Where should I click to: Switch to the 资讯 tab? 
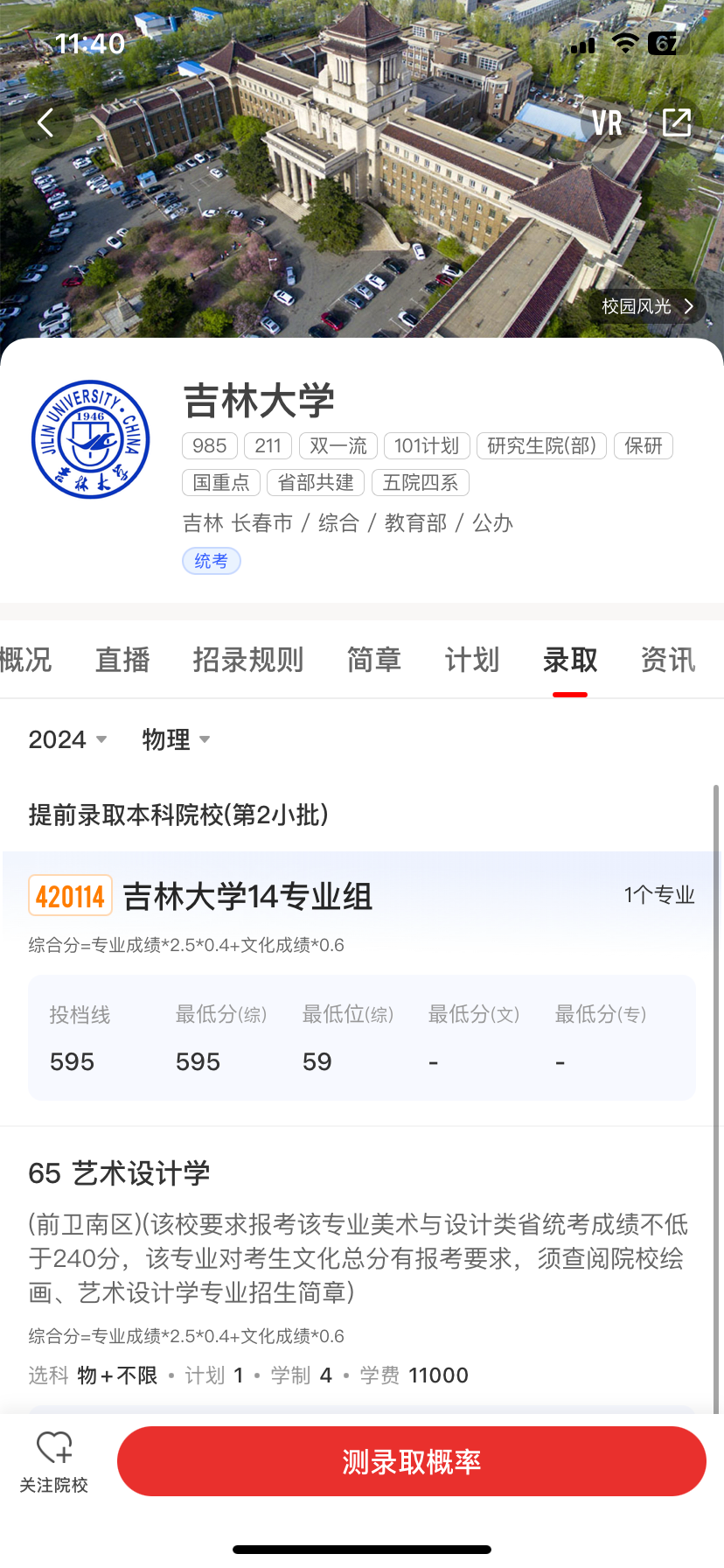click(x=668, y=660)
